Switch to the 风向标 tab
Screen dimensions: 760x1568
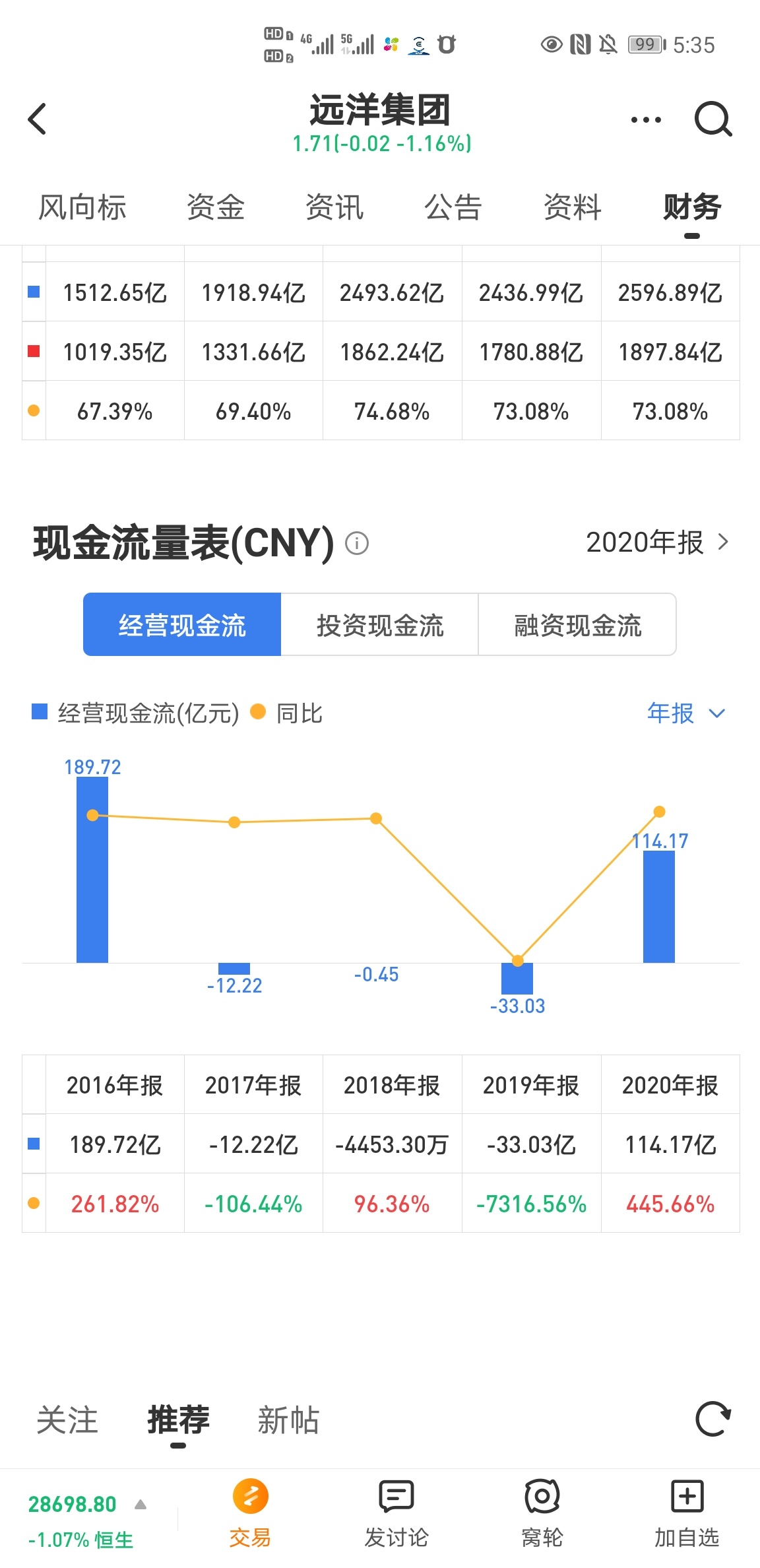point(82,207)
